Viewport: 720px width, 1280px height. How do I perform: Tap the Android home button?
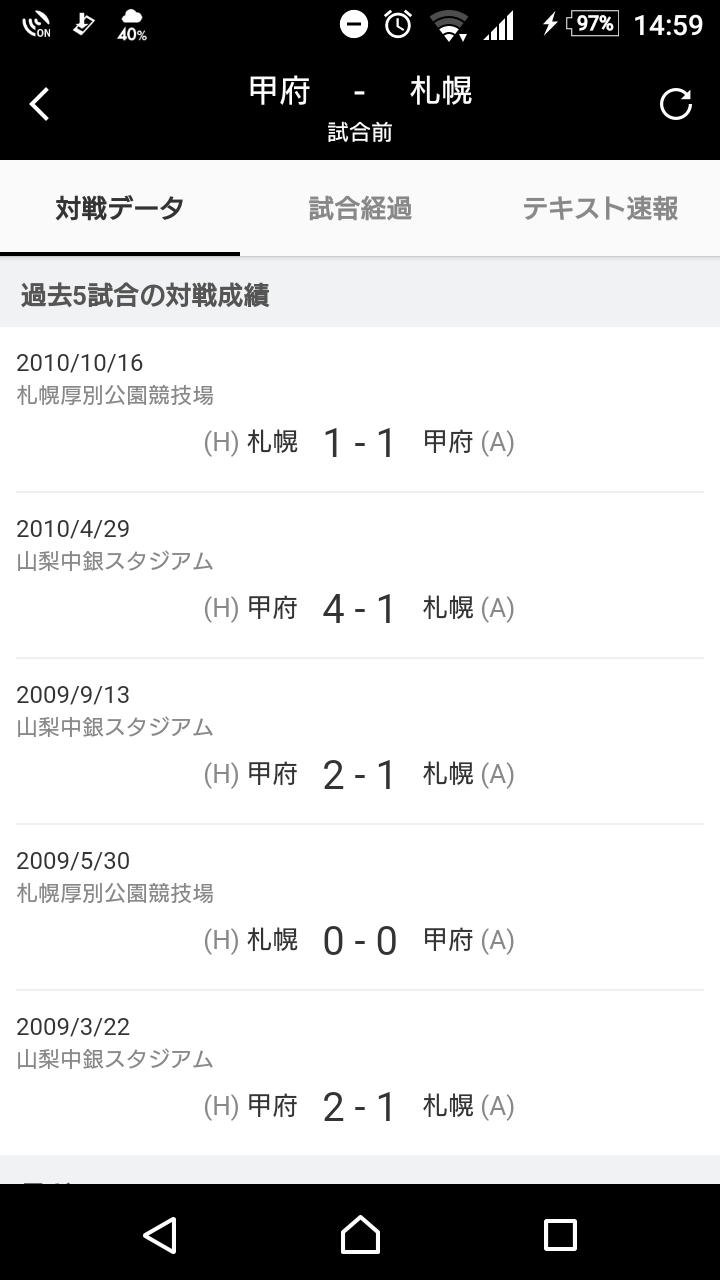pos(360,1235)
